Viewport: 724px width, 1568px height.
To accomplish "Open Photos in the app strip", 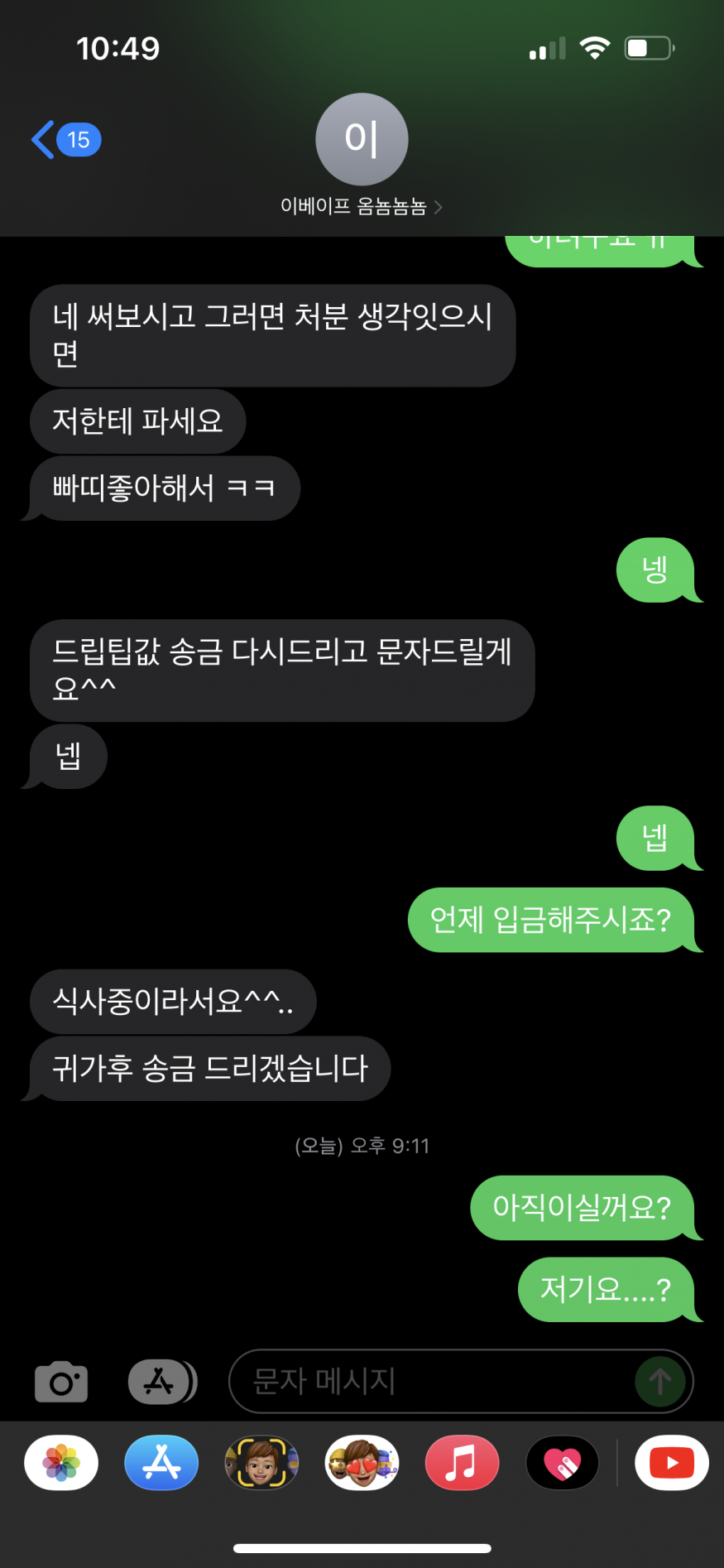I will (x=61, y=1463).
